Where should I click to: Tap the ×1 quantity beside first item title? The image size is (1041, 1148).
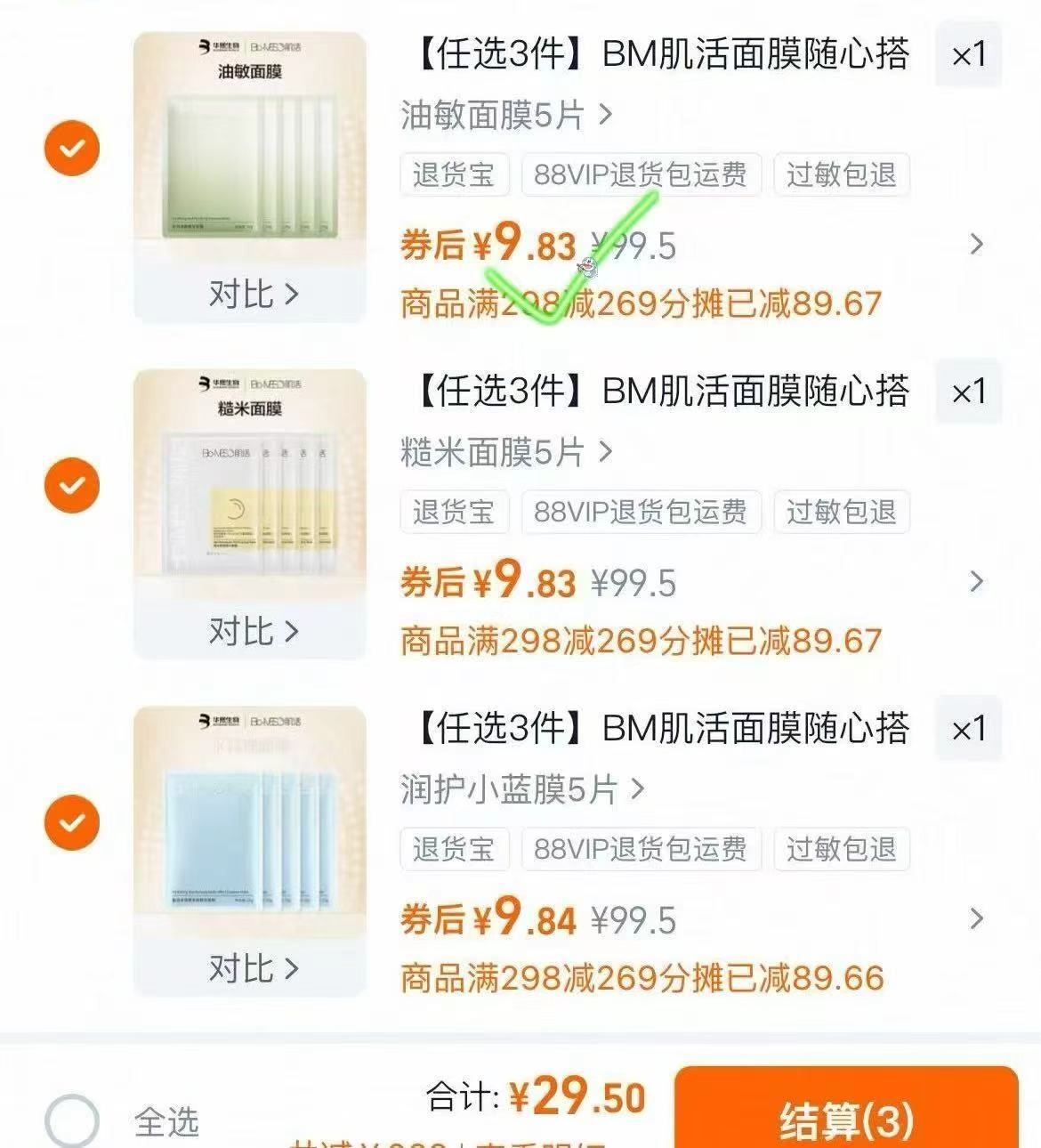968,55
